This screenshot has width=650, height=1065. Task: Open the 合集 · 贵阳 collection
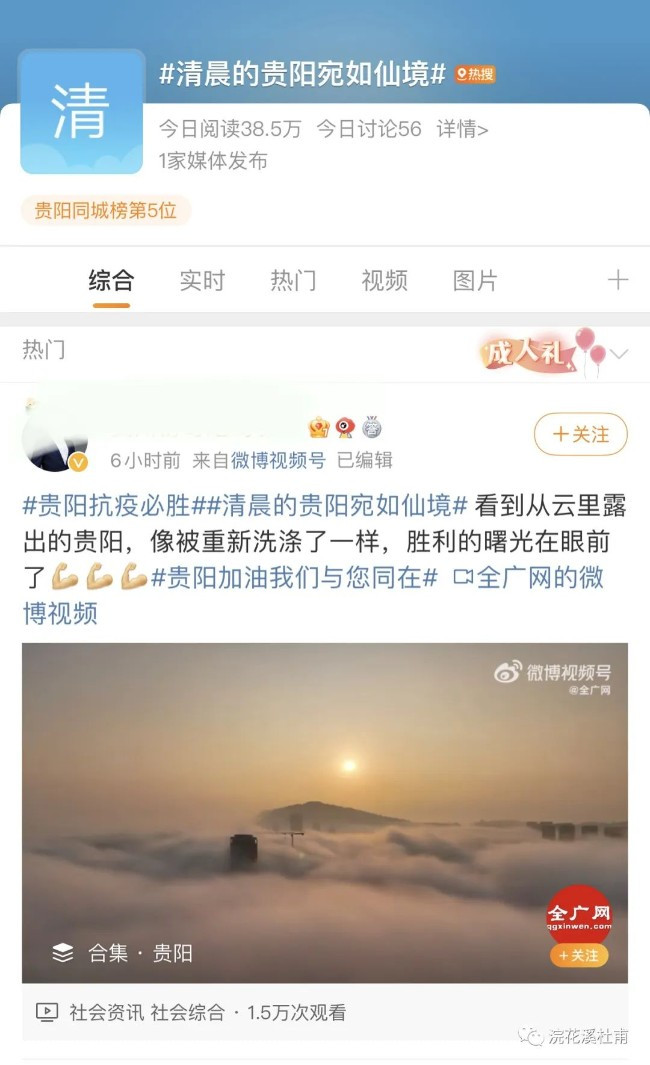(x=122, y=953)
